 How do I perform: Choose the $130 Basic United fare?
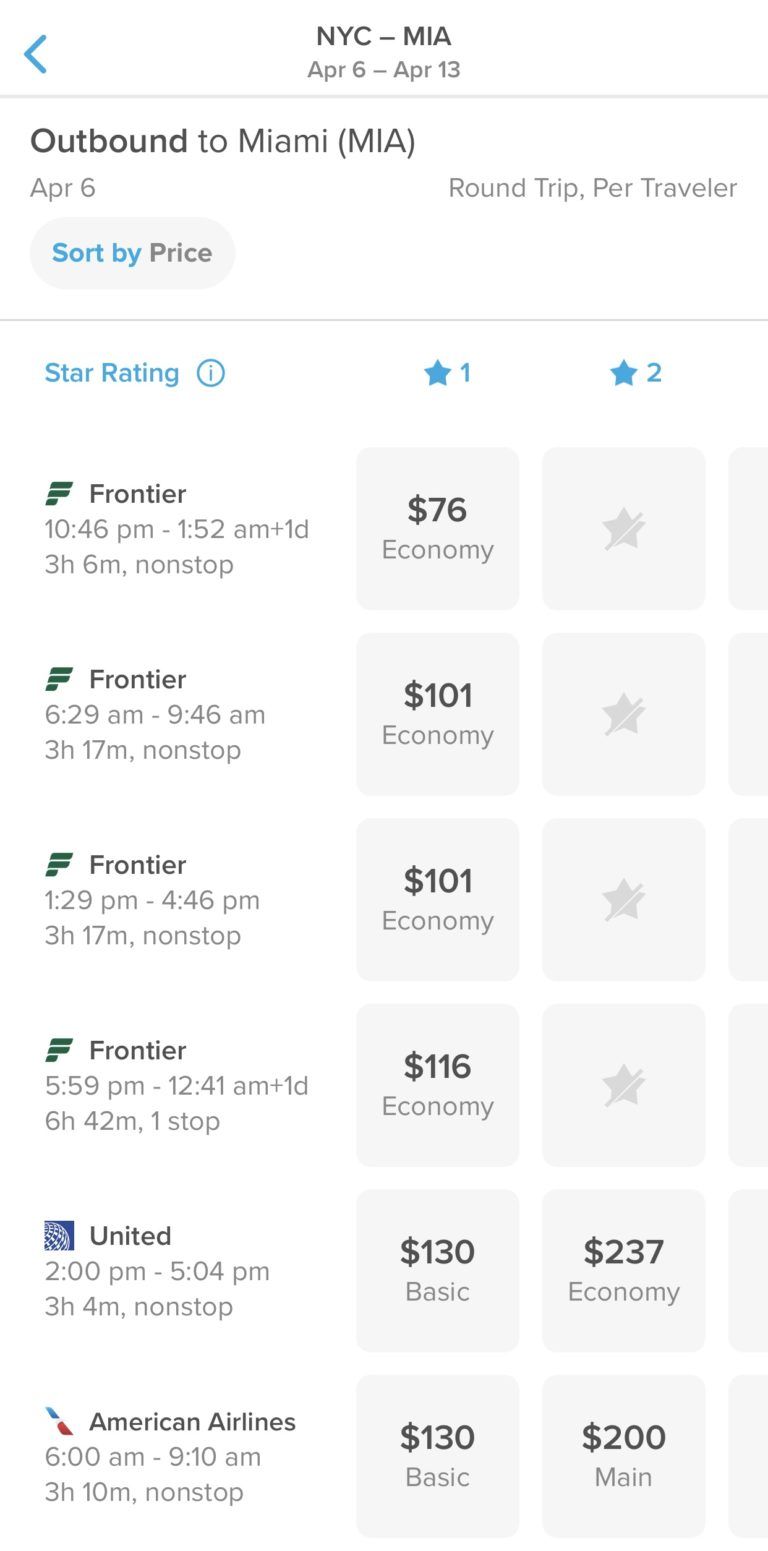coord(436,1270)
